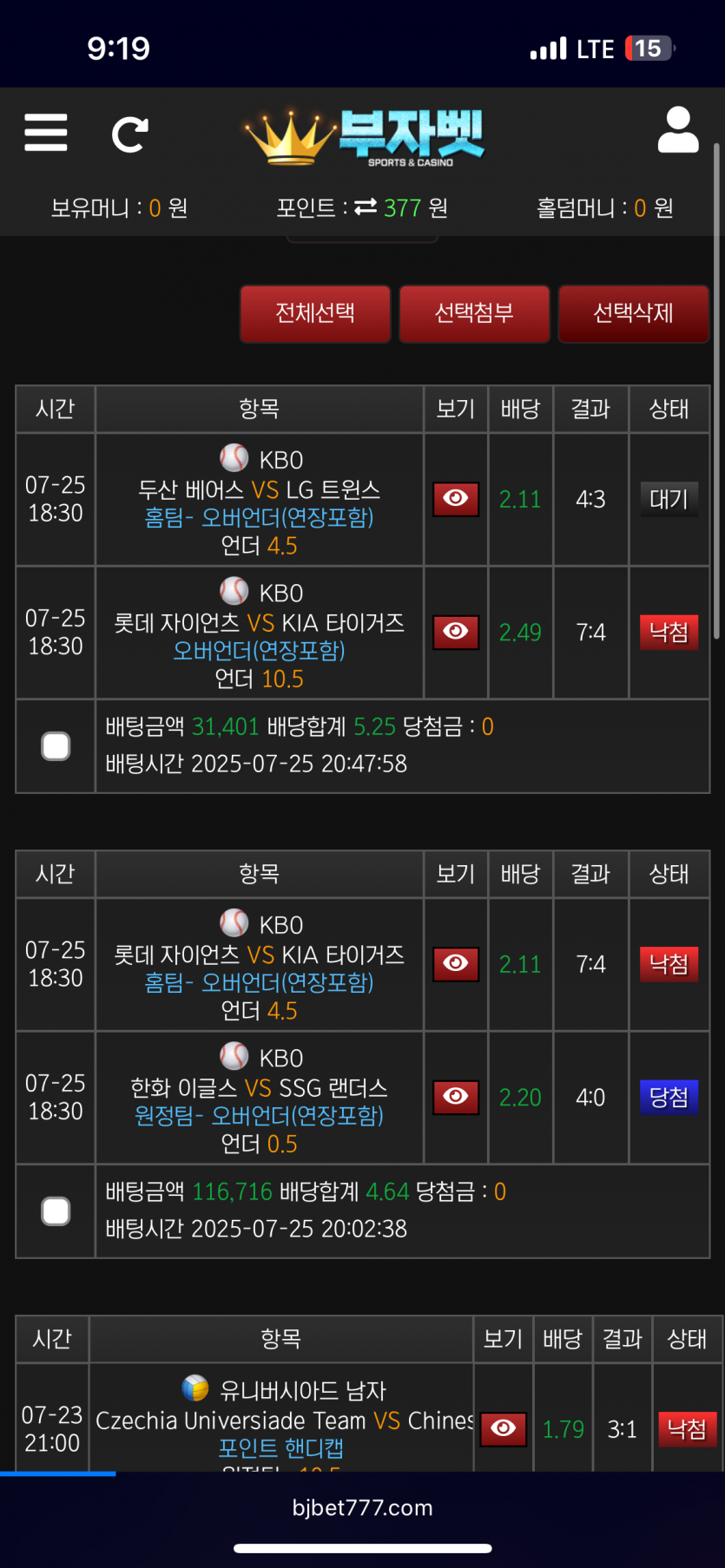725x1568 pixels.
Task: Tap the refresh icon
Action: pyautogui.click(x=130, y=134)
